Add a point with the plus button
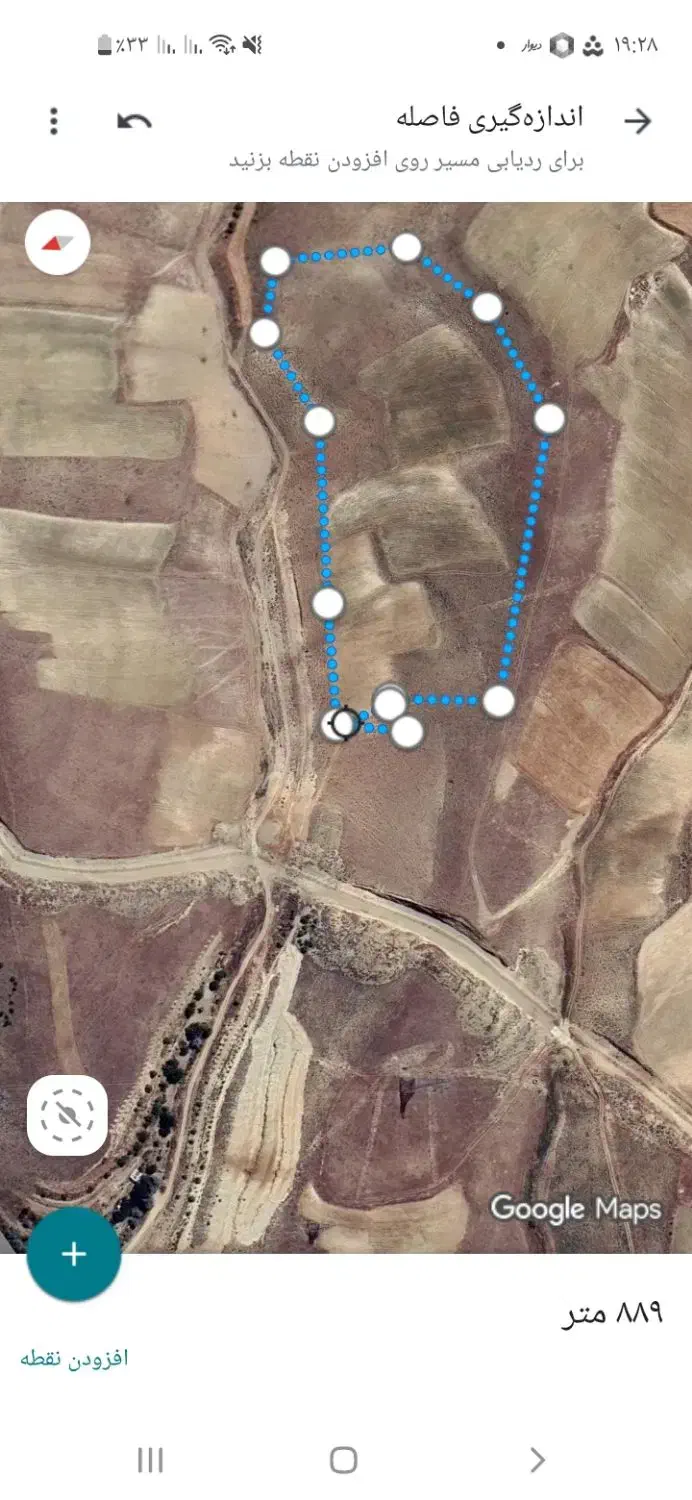The image size is (692, 1500). [x=74, y=1254]
